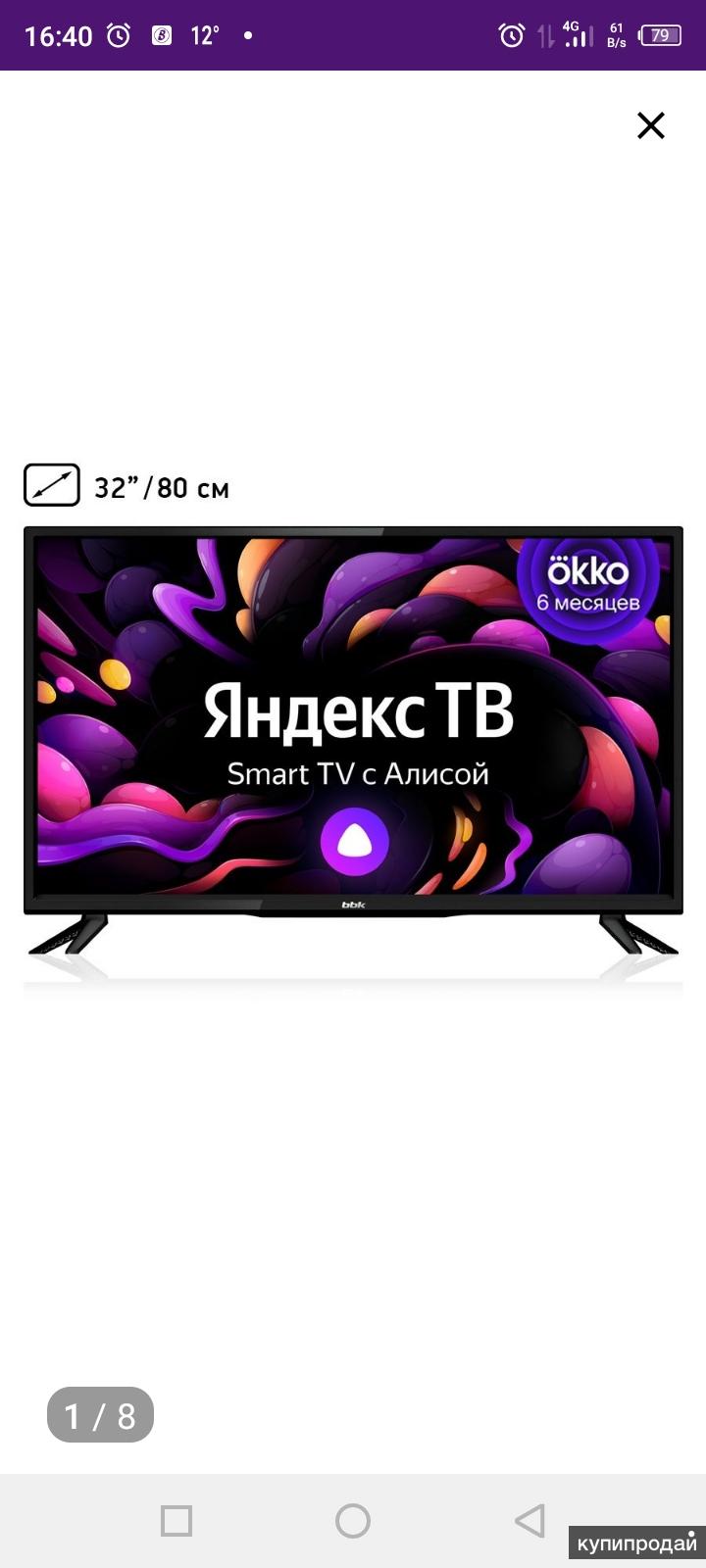This screenshot has height=1568, width=706.
Task: Go back with the system back button
Action: pyautogui.click(x=529, y=1521)
